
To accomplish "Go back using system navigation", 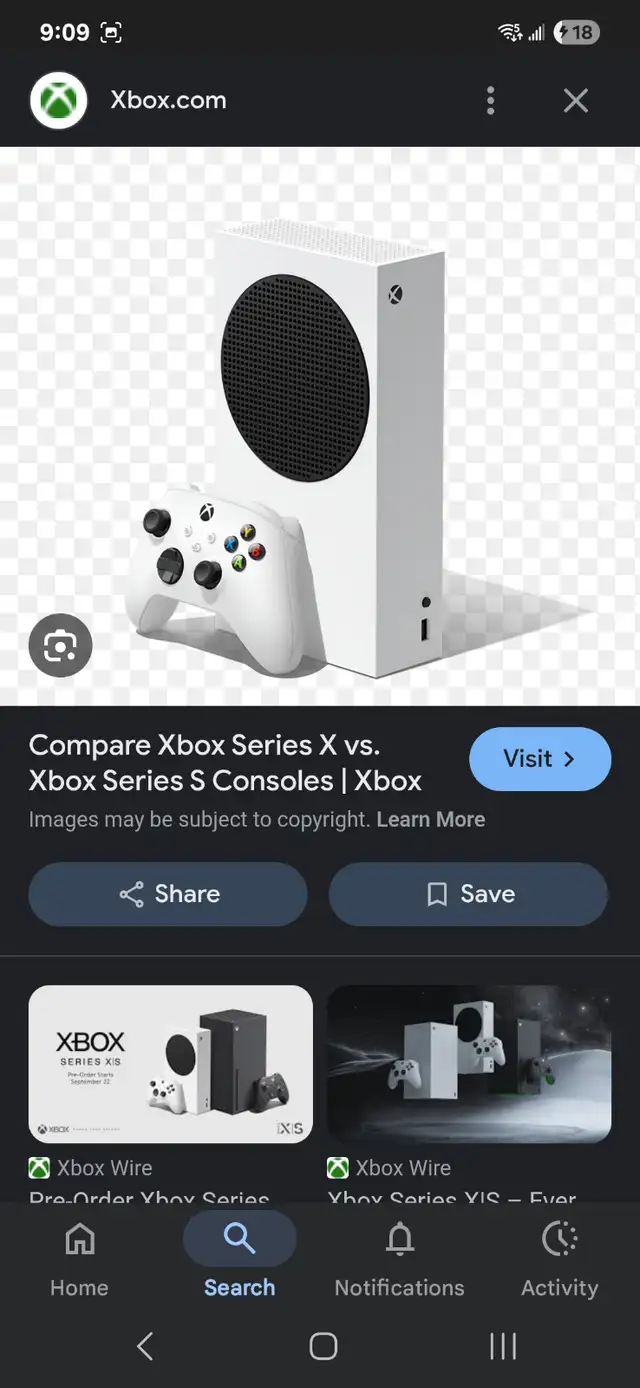I will click(145, 1346).
